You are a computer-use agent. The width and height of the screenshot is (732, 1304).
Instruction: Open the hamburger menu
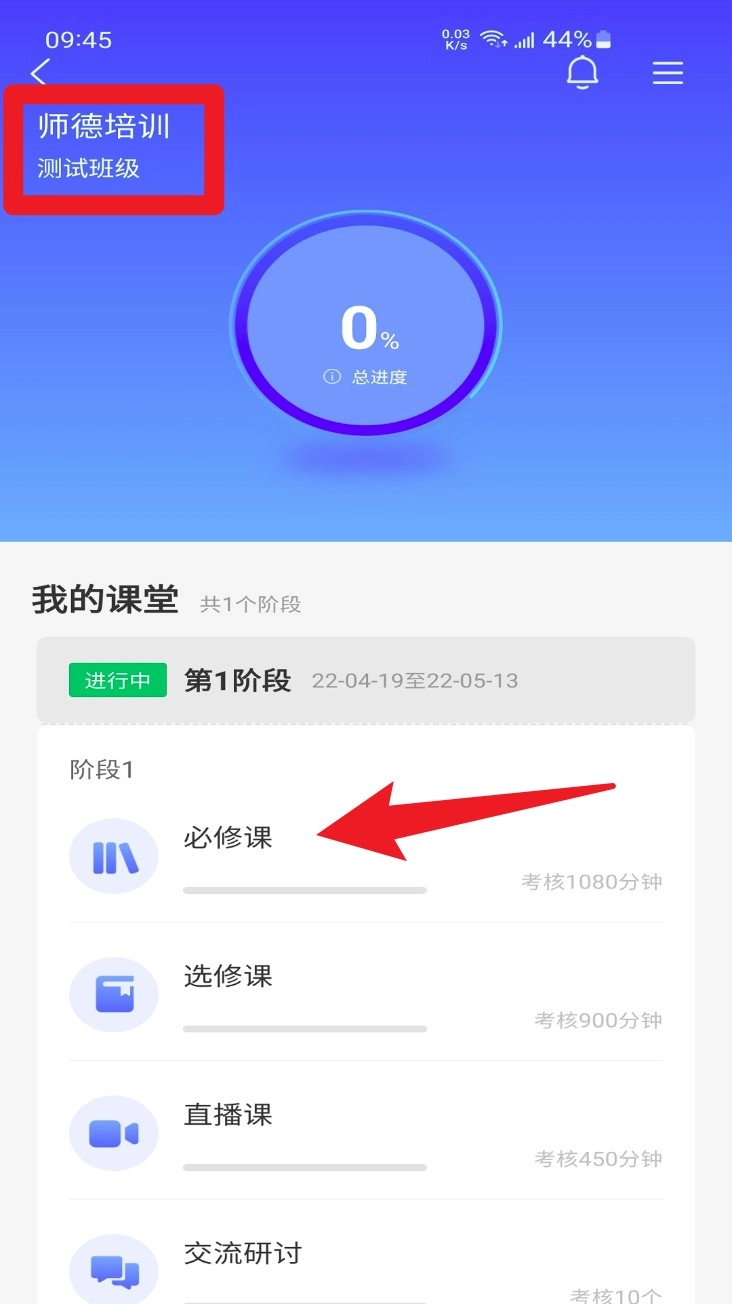[667, 73]
